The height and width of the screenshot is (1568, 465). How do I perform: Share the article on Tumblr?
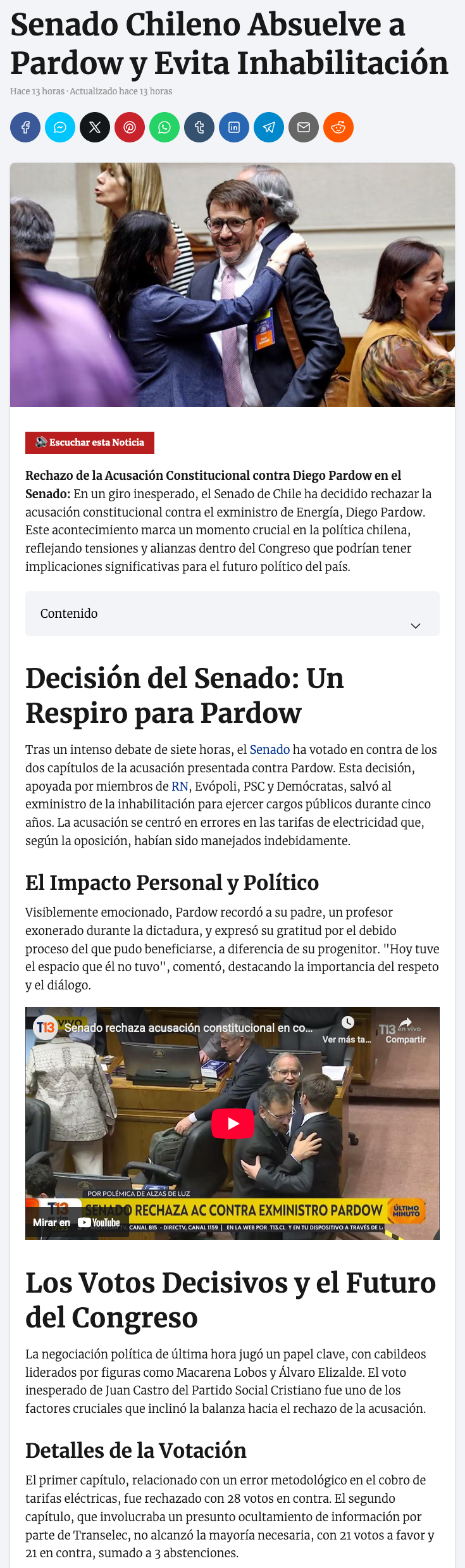coord(199,127)
